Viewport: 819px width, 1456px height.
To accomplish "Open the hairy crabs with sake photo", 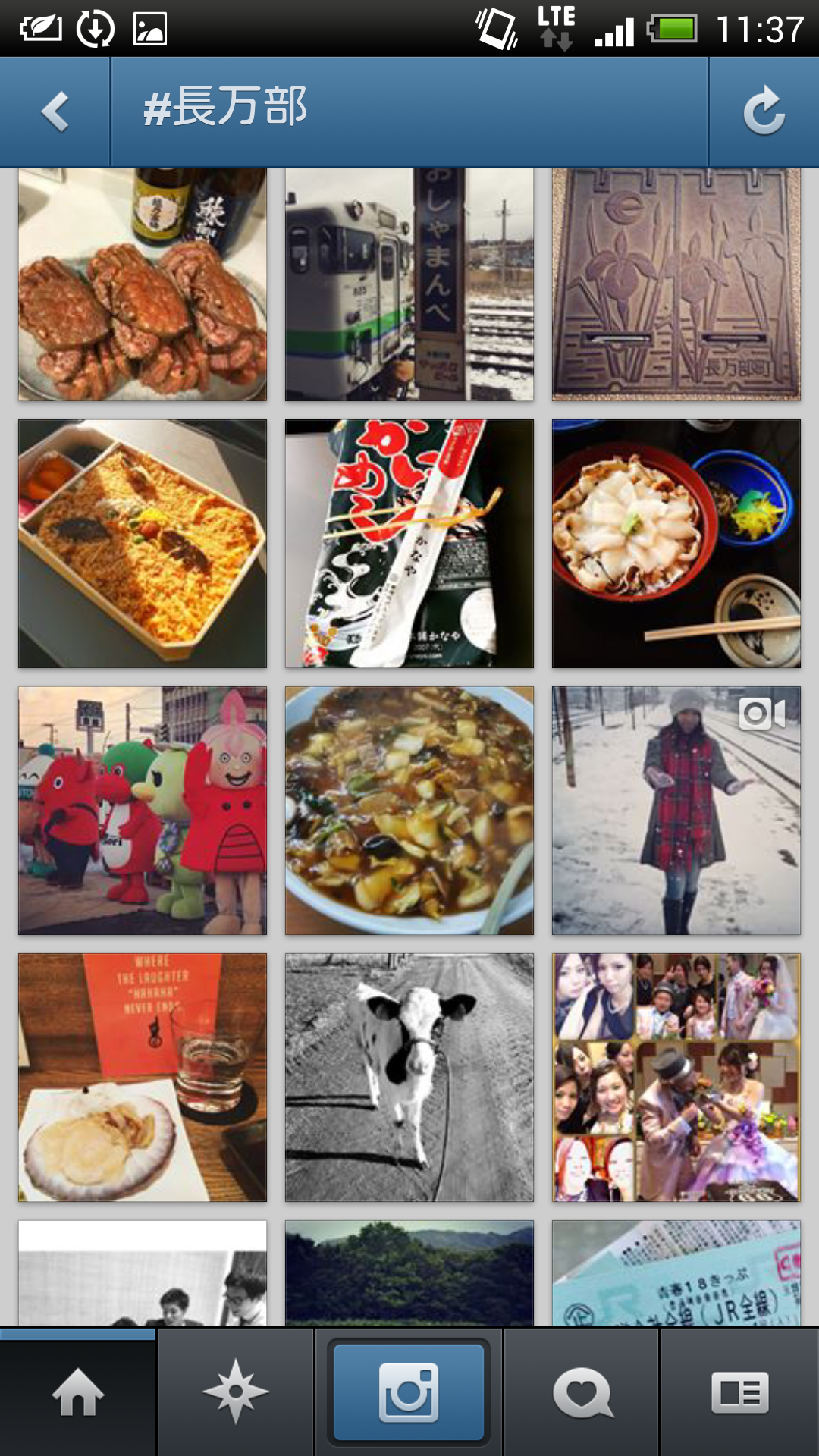I will coord(143,284).
